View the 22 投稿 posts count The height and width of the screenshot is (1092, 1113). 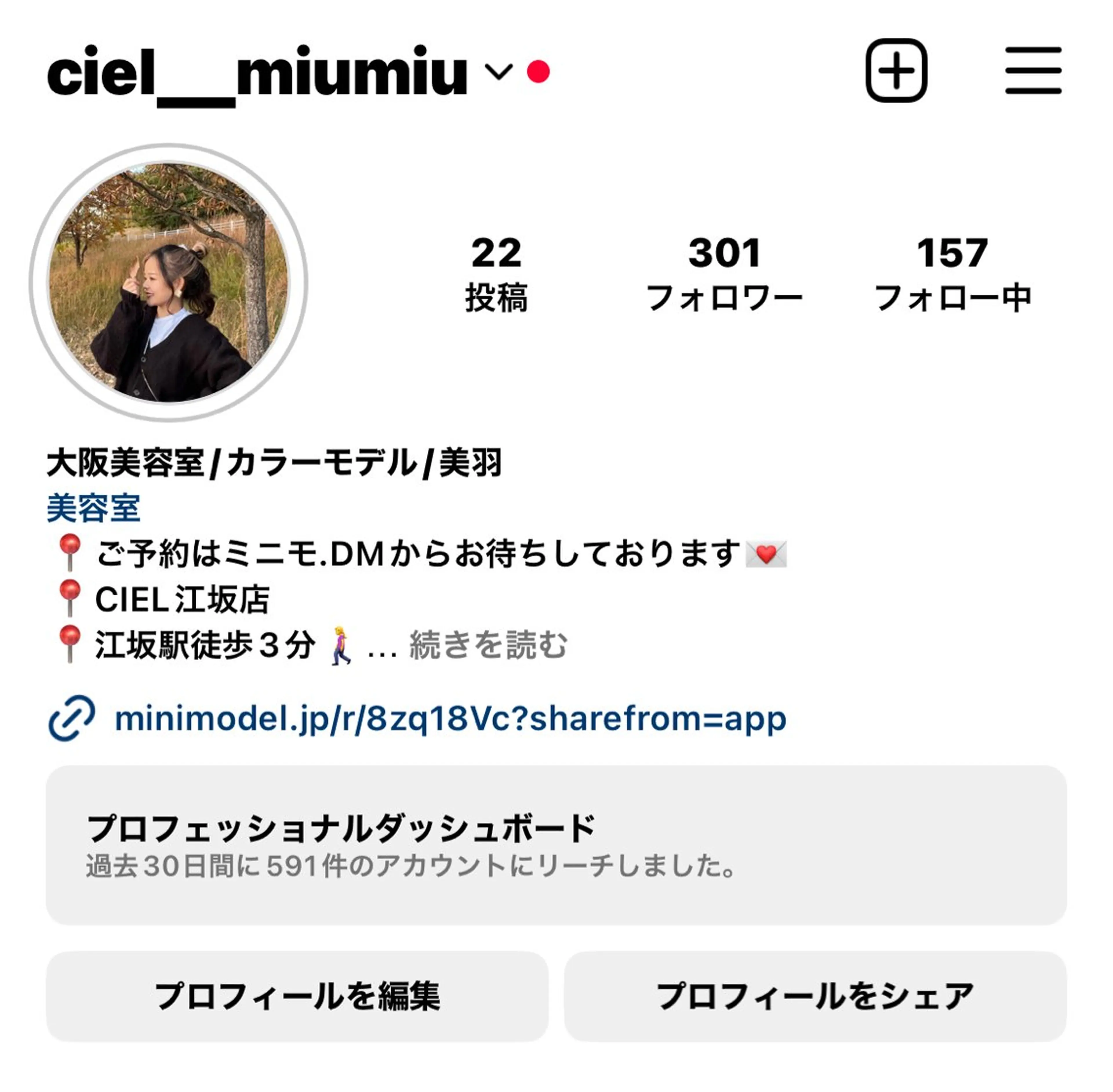496,274
